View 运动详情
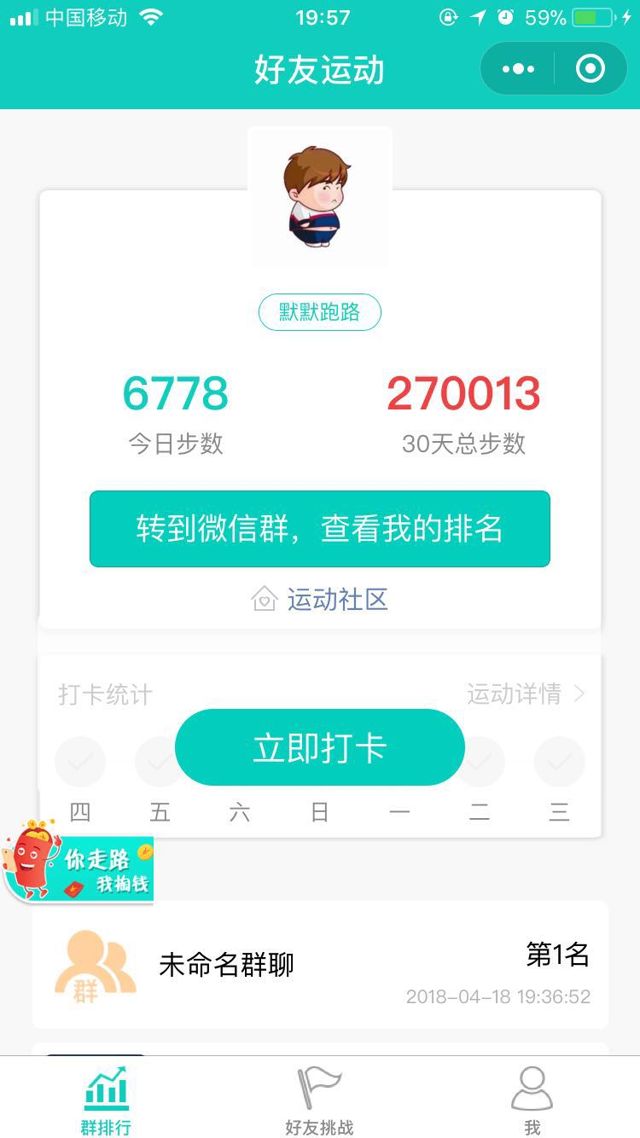This screenshot has width=640, height=1138. coord(525,694)
